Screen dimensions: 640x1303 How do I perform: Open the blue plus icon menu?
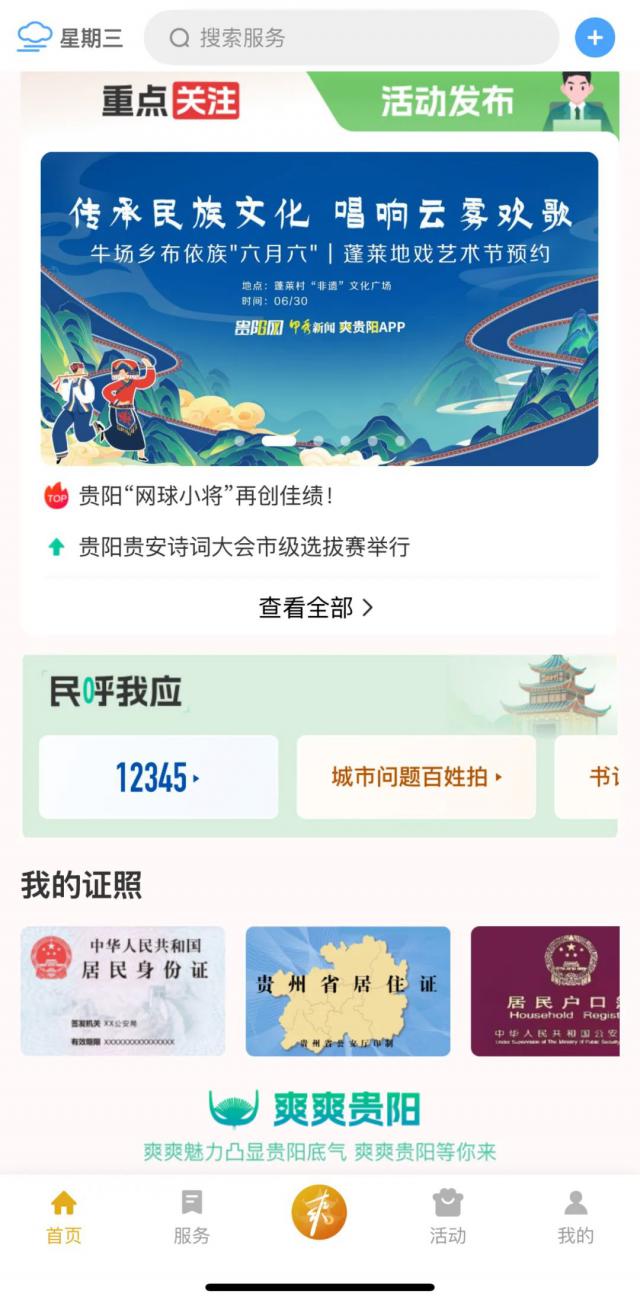tap(595, 38)
